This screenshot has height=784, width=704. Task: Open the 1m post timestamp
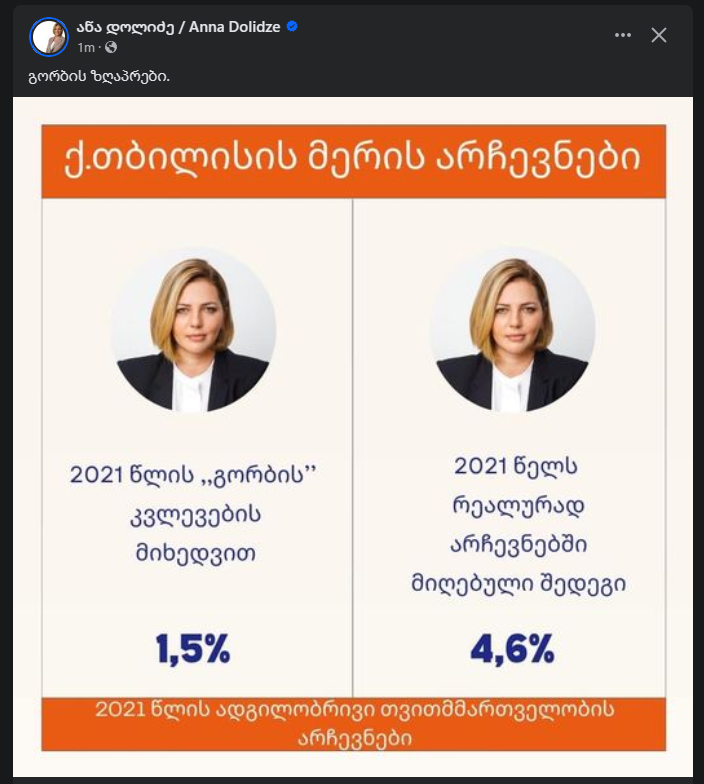tap(85, 47)
